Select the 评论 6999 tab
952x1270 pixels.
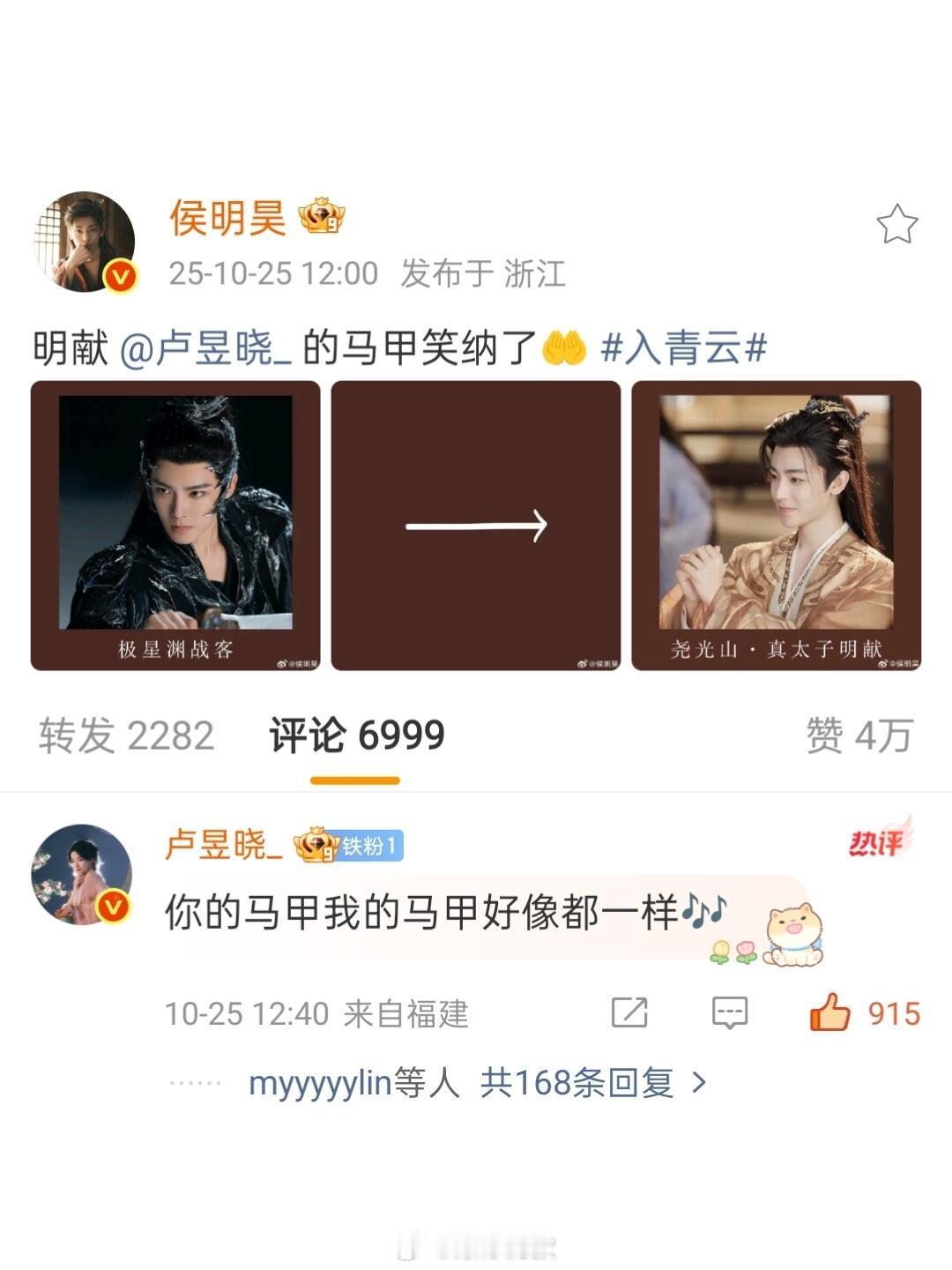[356, 736]
